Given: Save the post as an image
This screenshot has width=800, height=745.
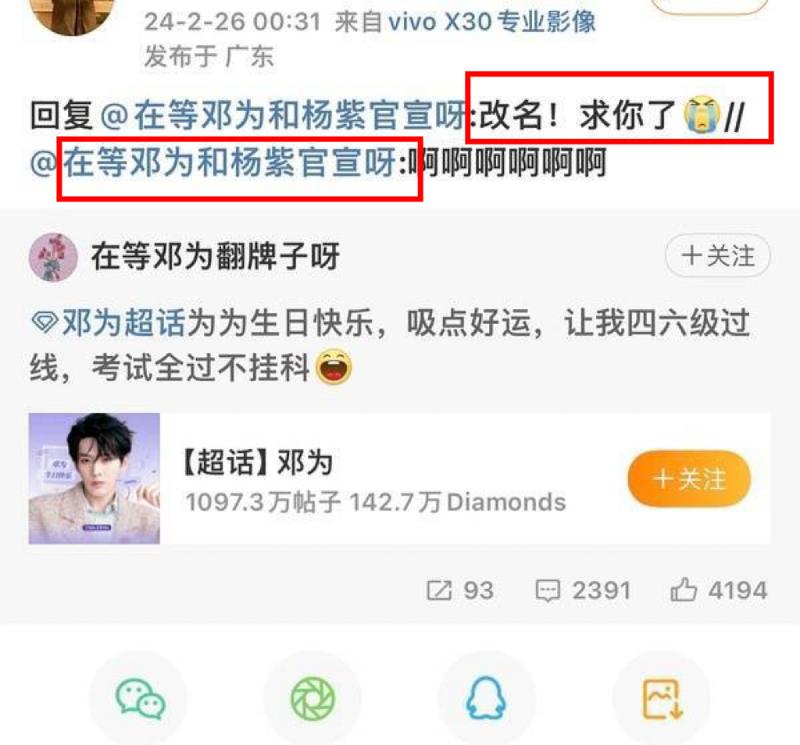Looking at the screenshot, I should point(661,698).
